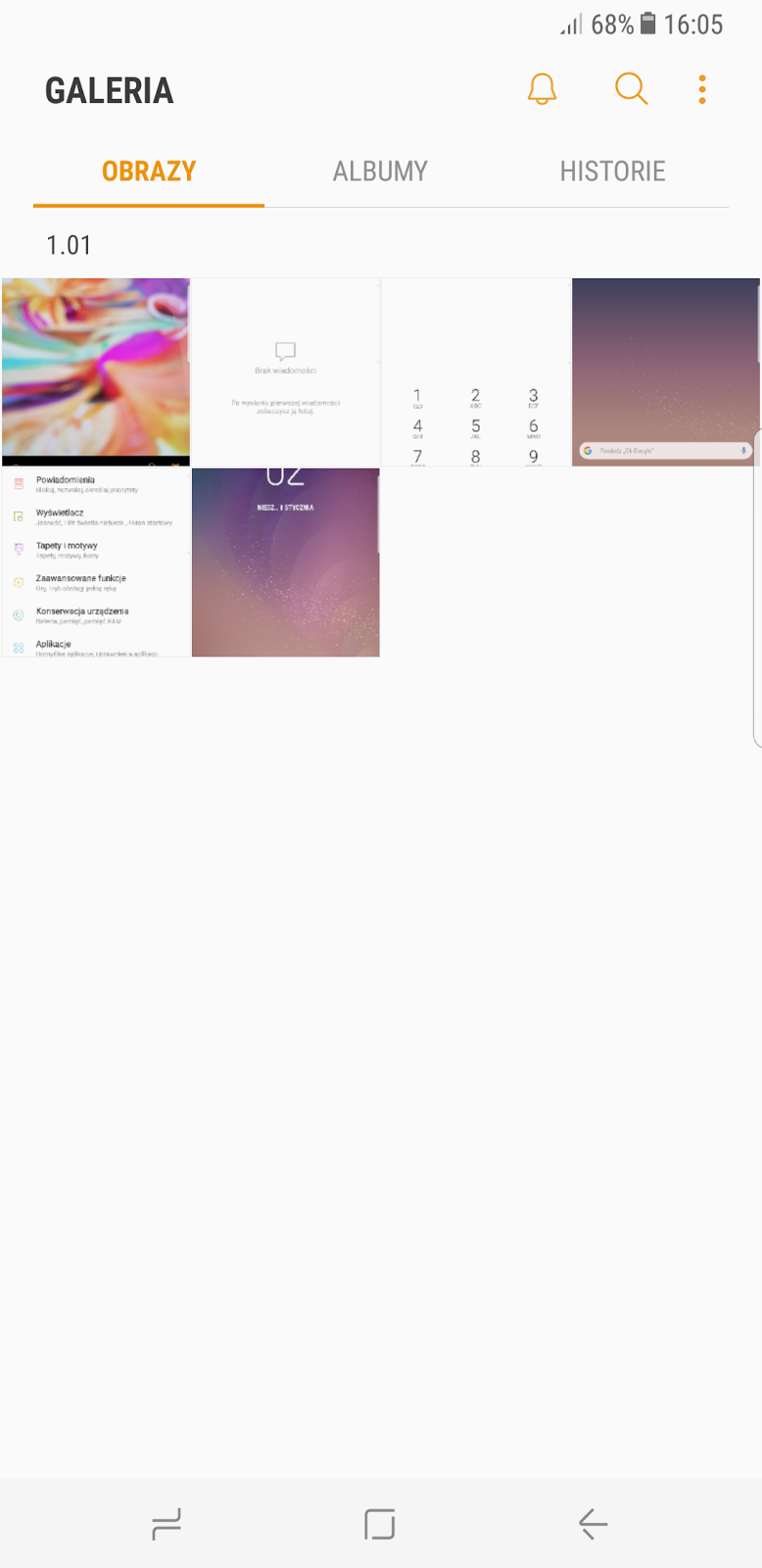This screenshot has width=762, height=1568.
Task: Open the colorful abstract wallpaper image
Action: (x=95, y=371)
